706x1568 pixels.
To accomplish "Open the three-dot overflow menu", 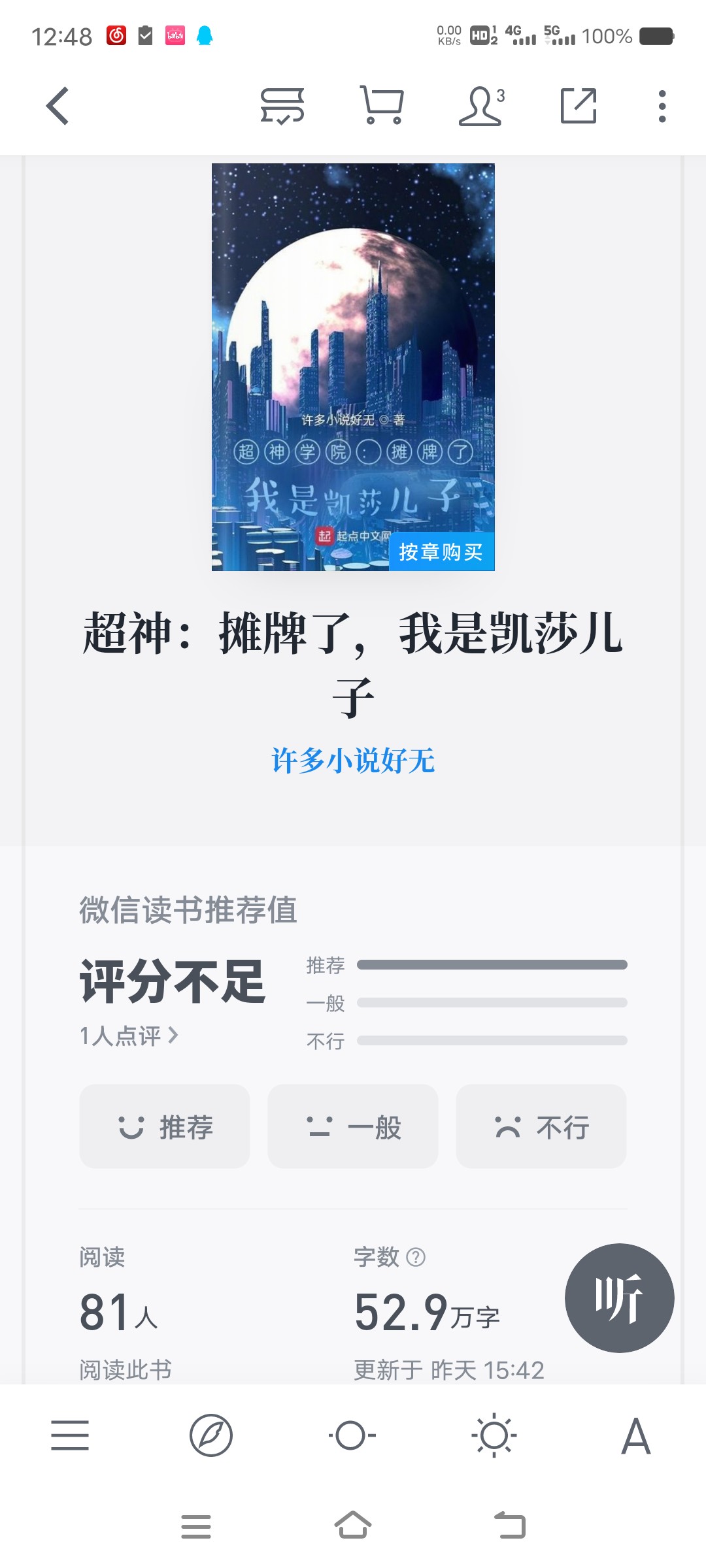I will [x=662, y=106].
